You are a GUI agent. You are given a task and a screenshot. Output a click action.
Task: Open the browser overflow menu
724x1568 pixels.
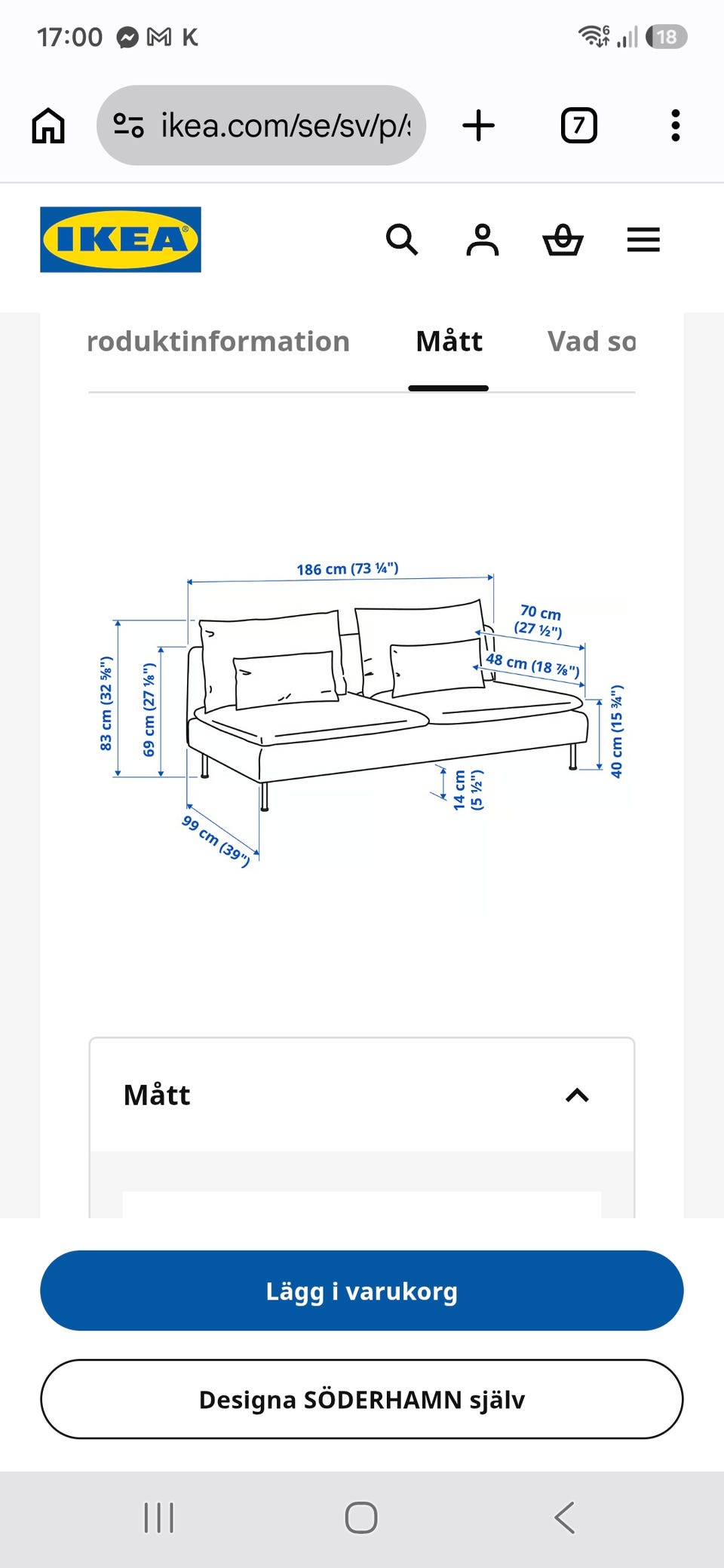(676, 125)
